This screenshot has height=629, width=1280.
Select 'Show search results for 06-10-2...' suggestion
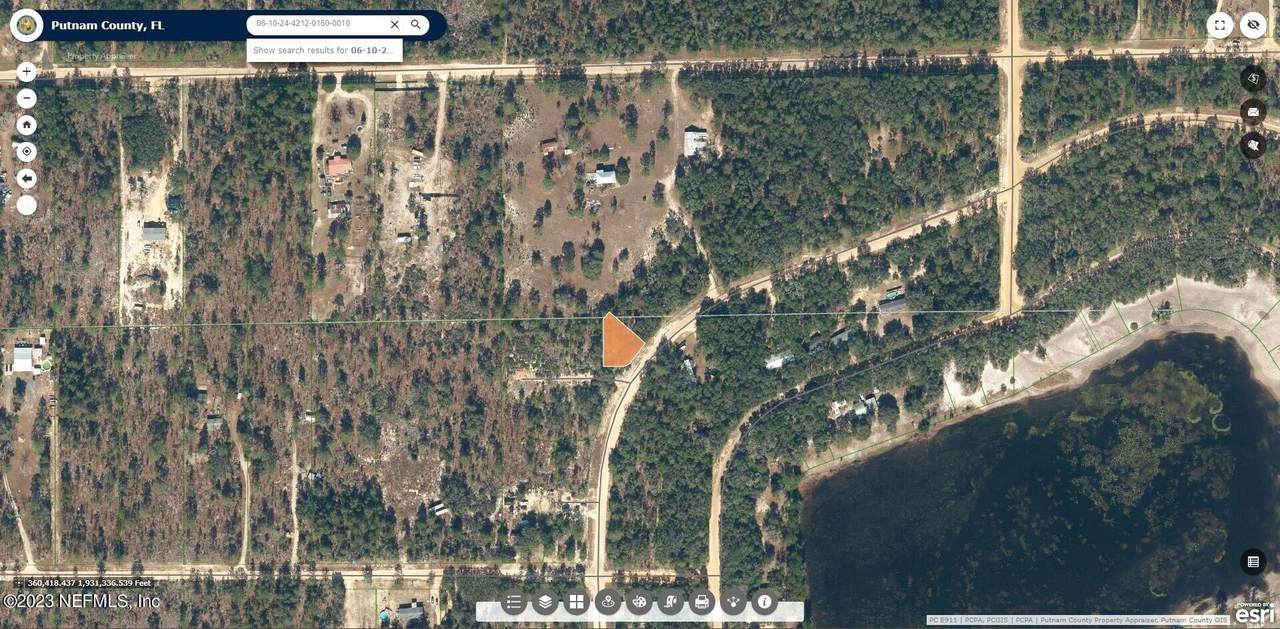coord(324,50)
